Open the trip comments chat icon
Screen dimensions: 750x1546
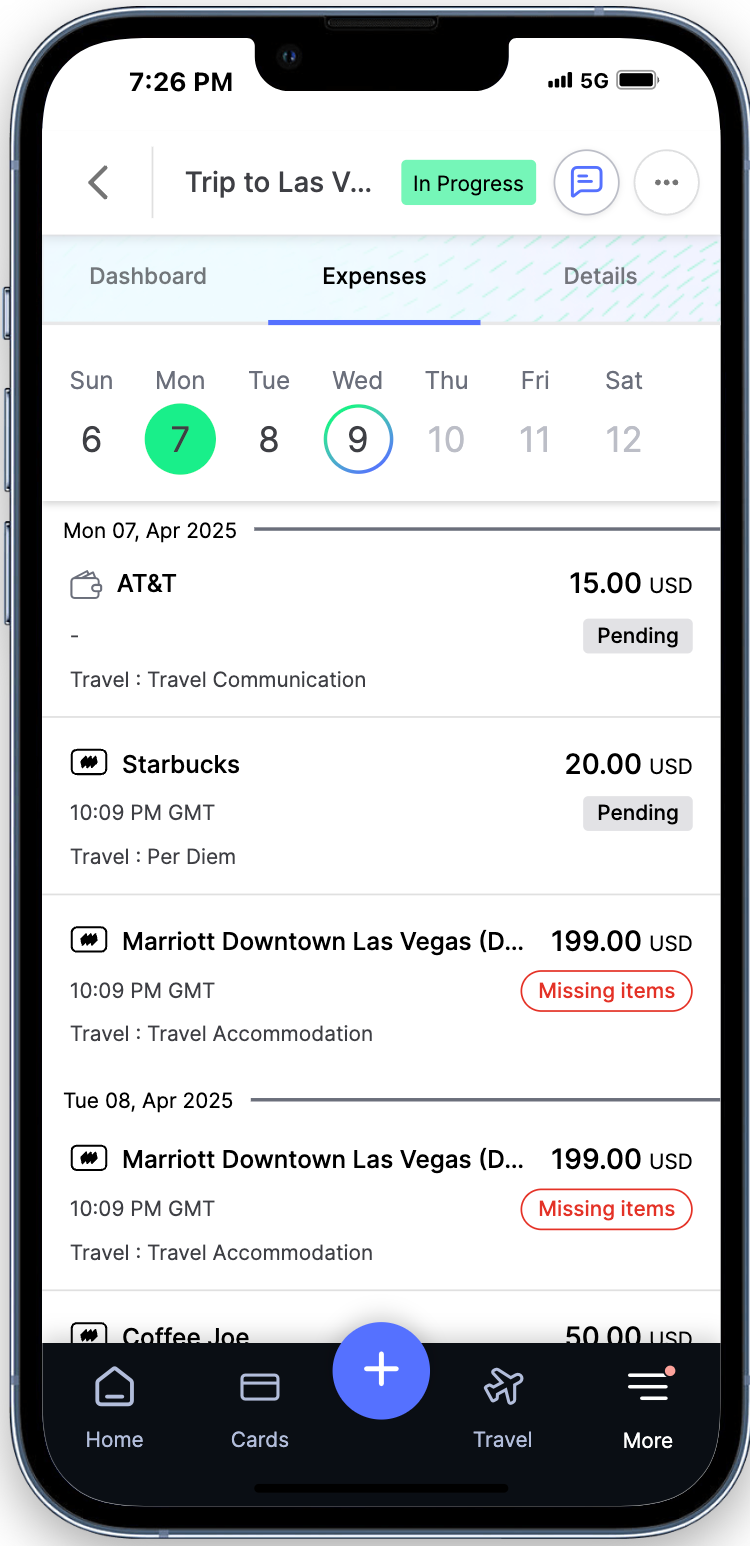(586, 183)
